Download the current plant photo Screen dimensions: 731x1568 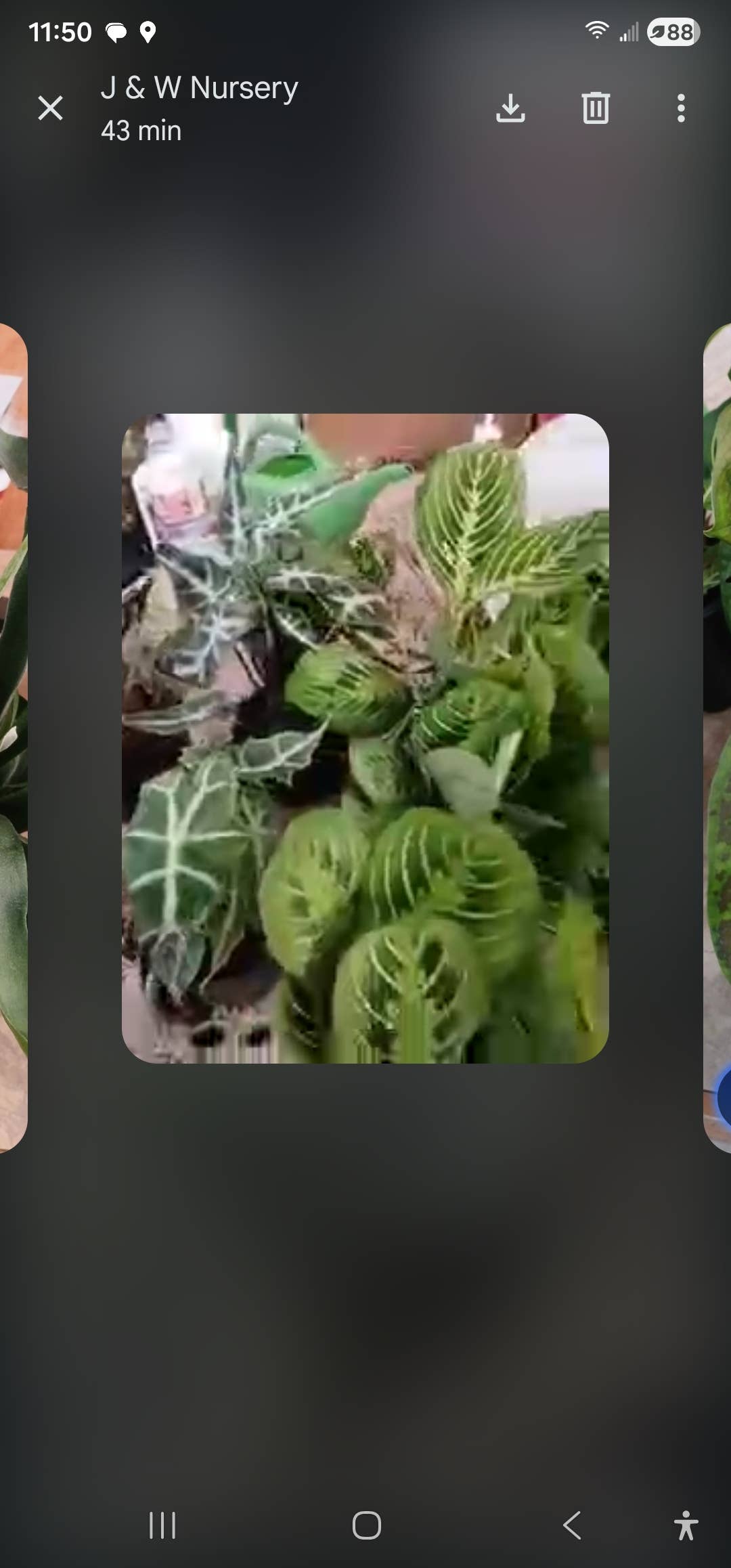pos(510,108)
